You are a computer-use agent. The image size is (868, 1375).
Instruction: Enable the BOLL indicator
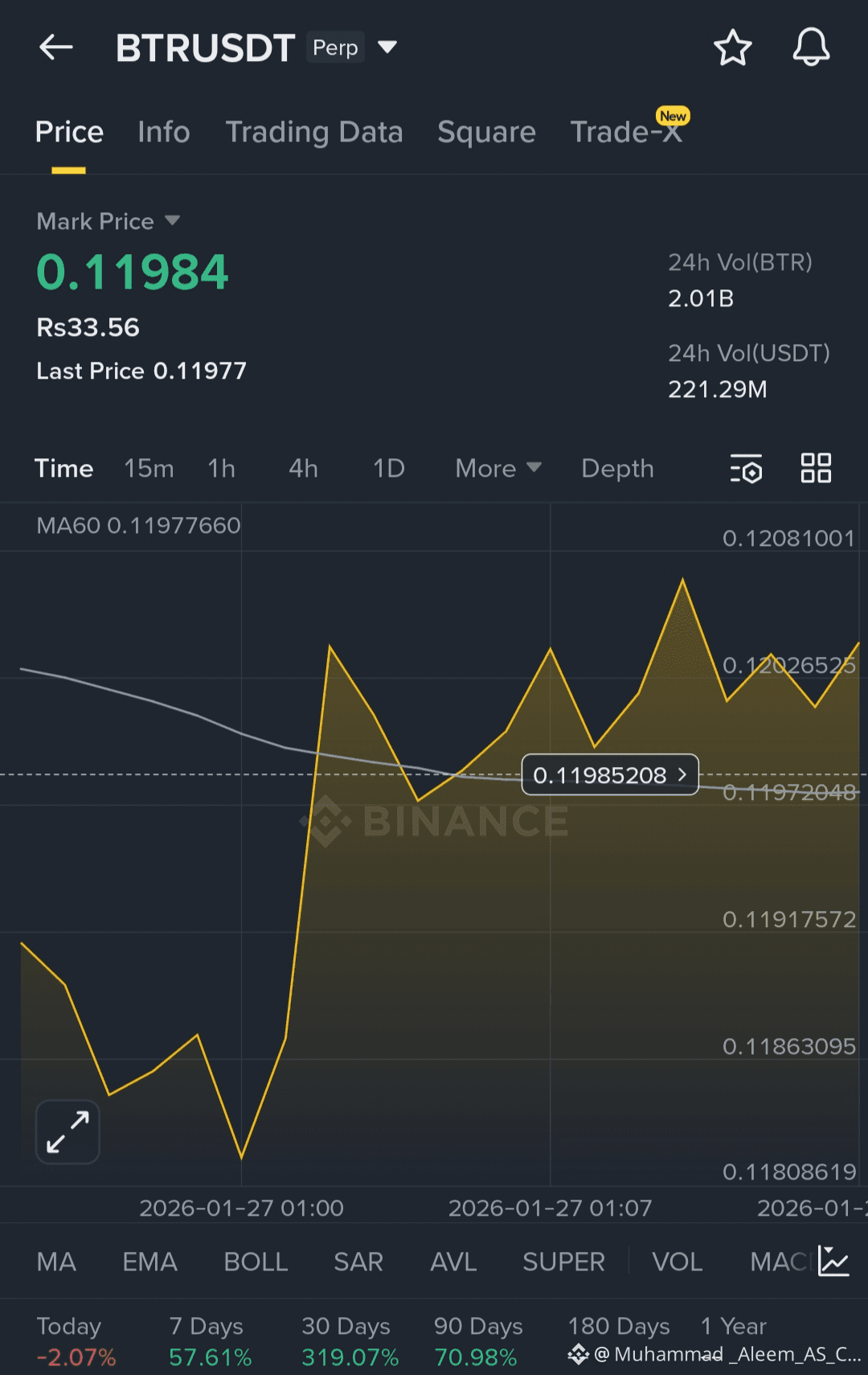pyautogui.click(x=256, y=1262)
